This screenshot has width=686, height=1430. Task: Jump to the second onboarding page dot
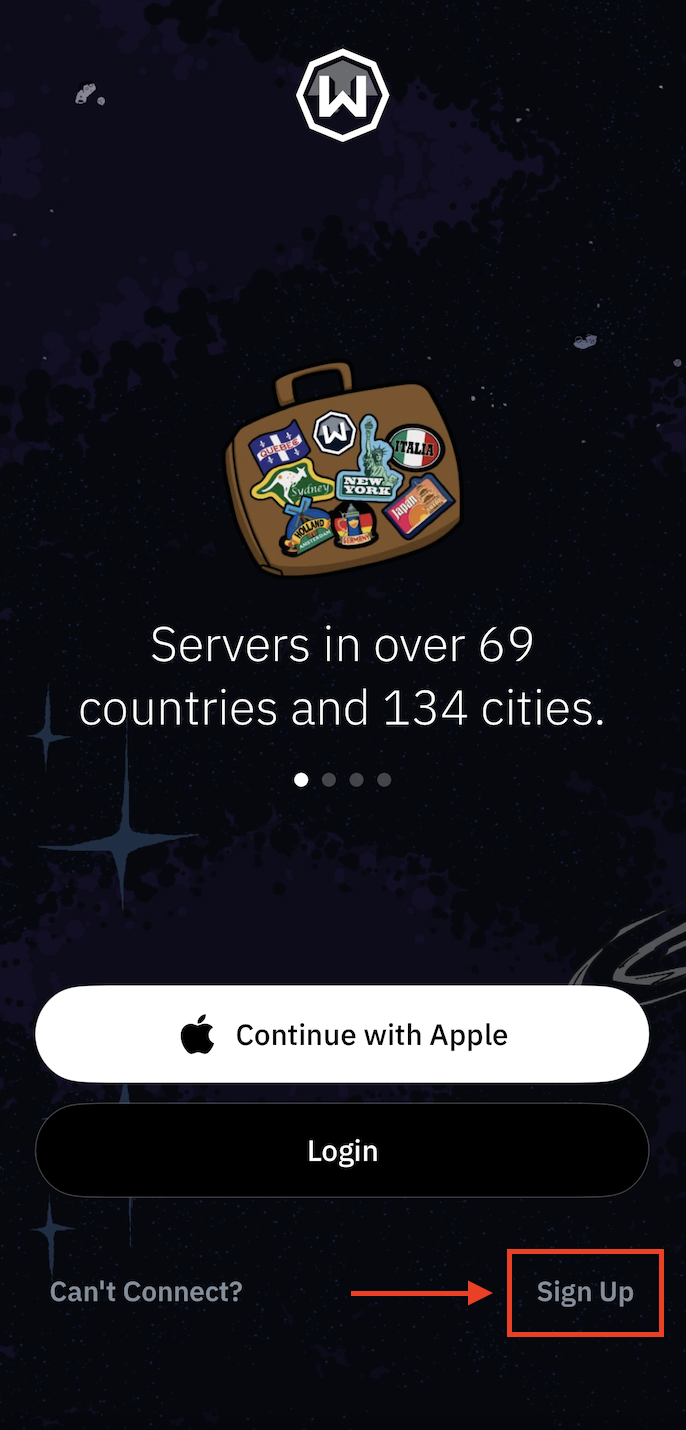[329, 780]
